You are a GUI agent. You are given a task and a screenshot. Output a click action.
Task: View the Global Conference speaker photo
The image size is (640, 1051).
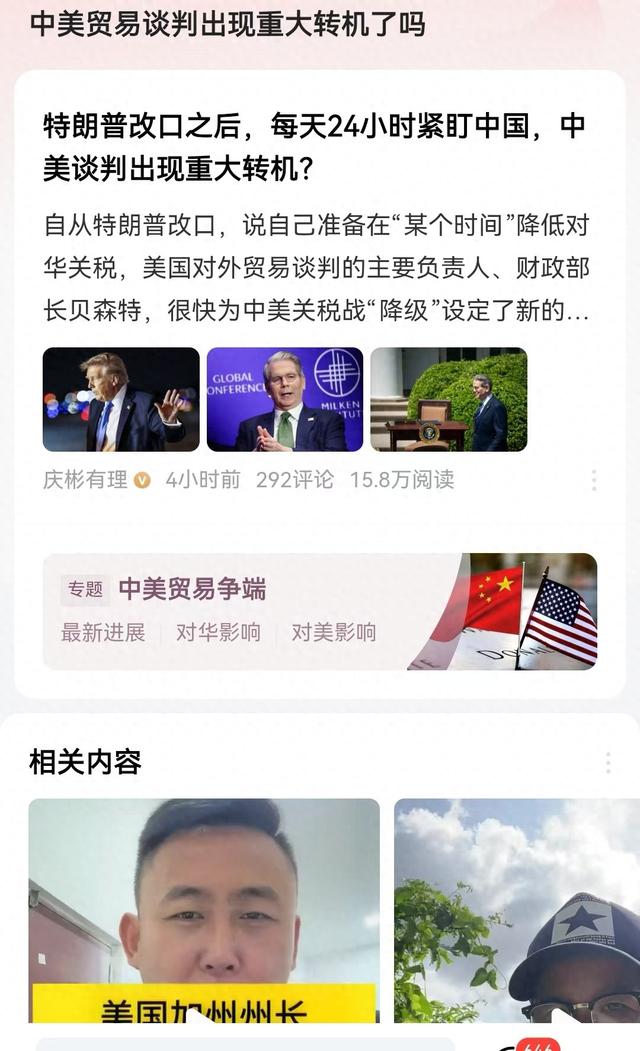(x=285, y=399)
